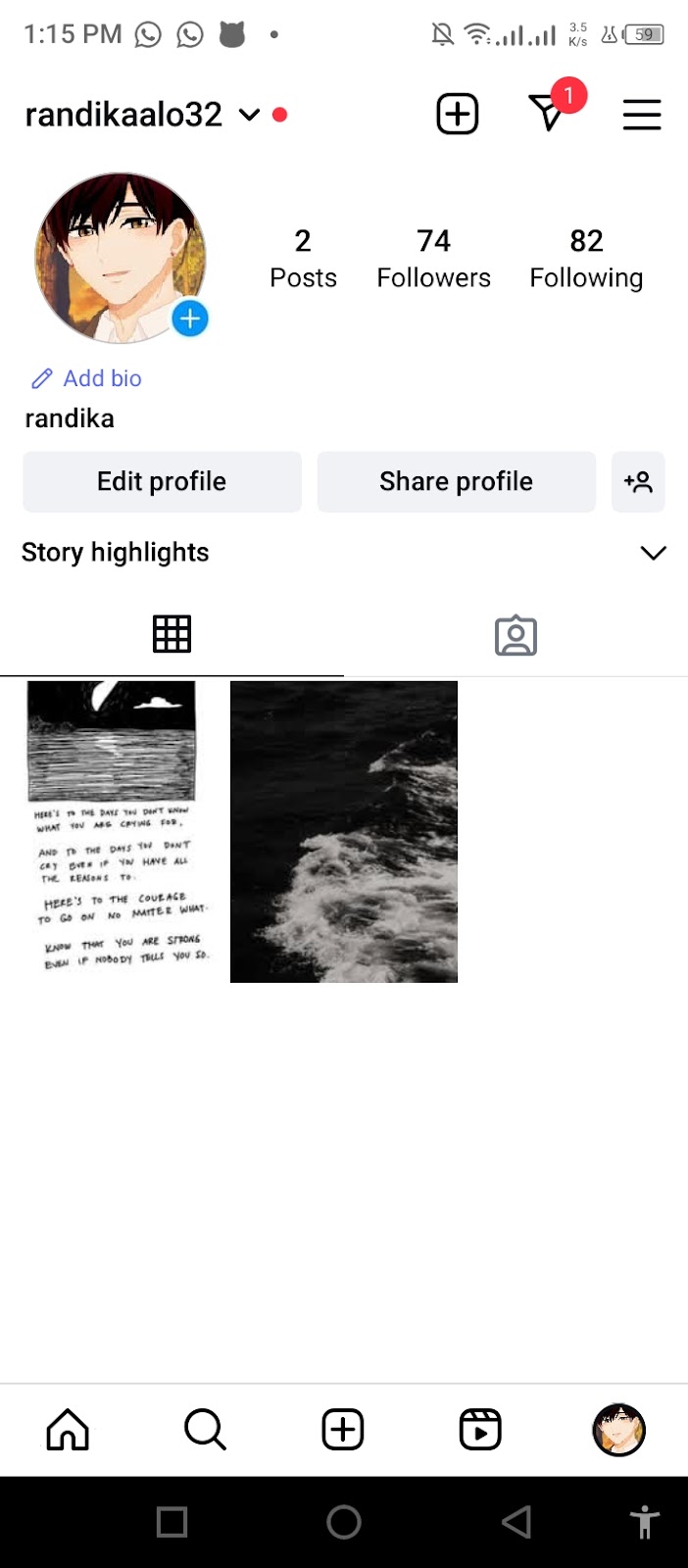The width and height of the screenshot is (688, 1568).
Task: Switch to the posts grid tab
Action: point(172,634)
